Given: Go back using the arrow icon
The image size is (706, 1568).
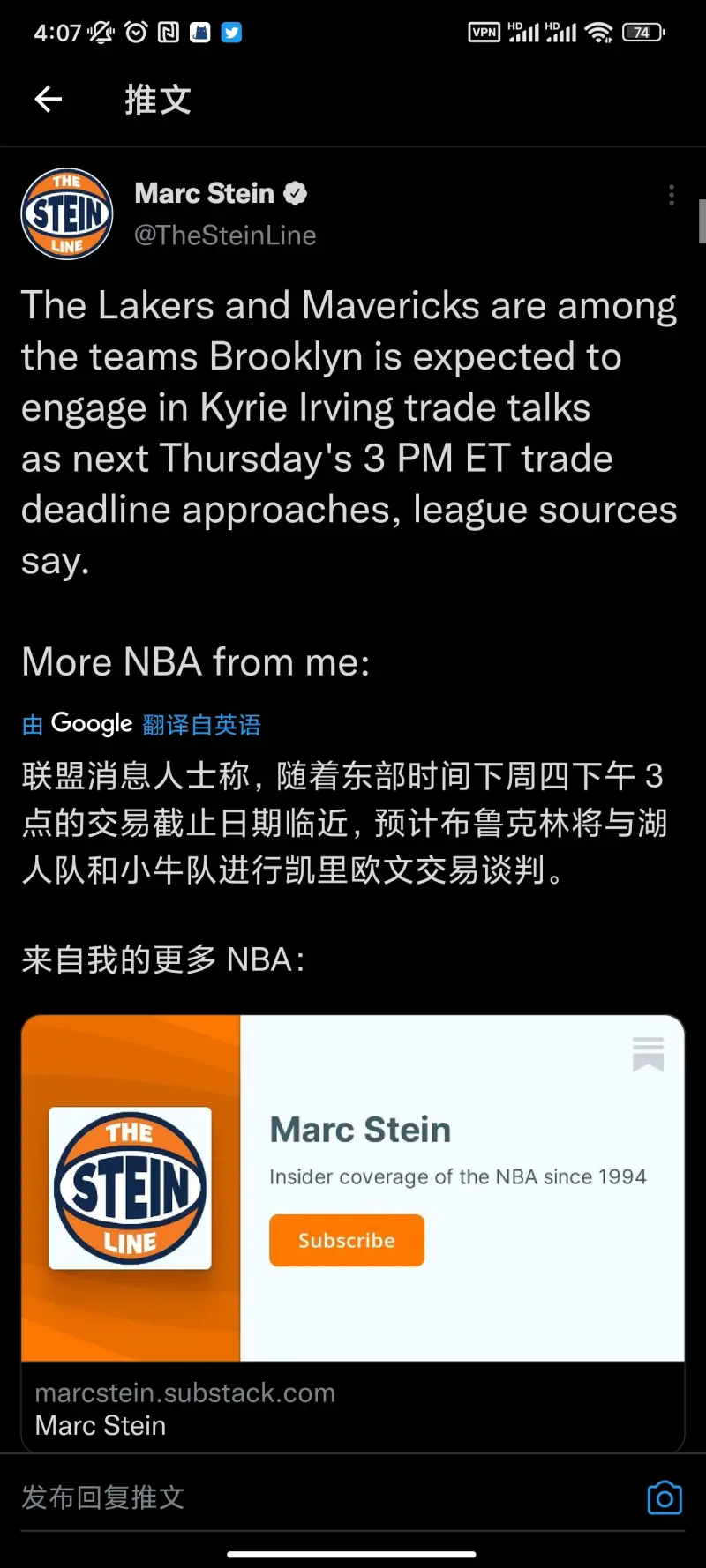Looking at the screenshot, I should [49, 100].
